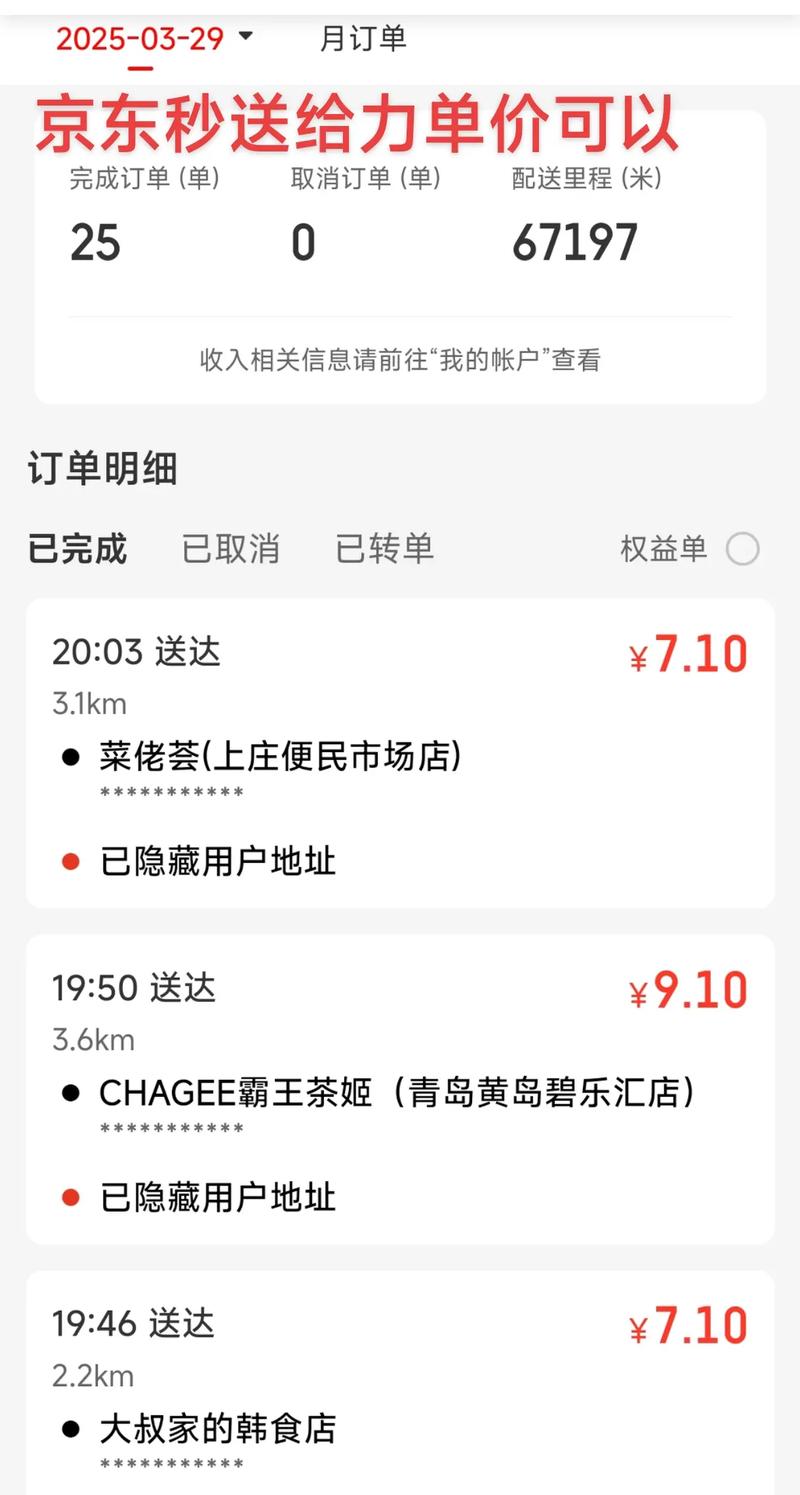The width and height of the screenshot is (800, 1495).
Task: Select the 已完成 filter tab
Action: click(78, 549)
